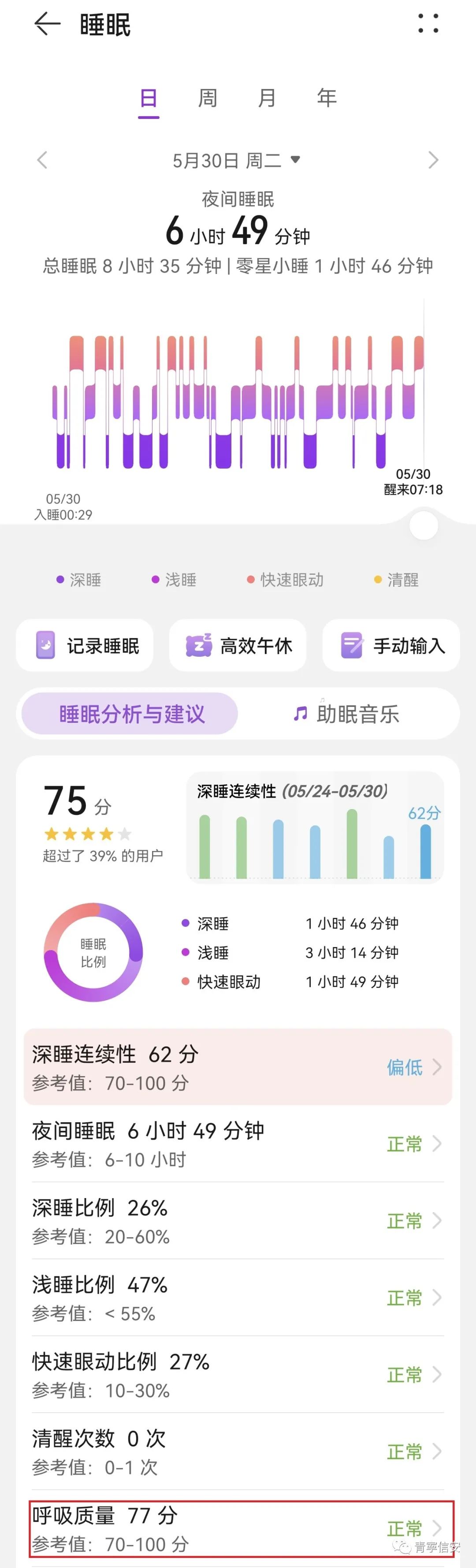Image resolution: width=476 pixels, height=1568 pixels.
Task: Switch to the 周 tab
Action: (208, 97)
